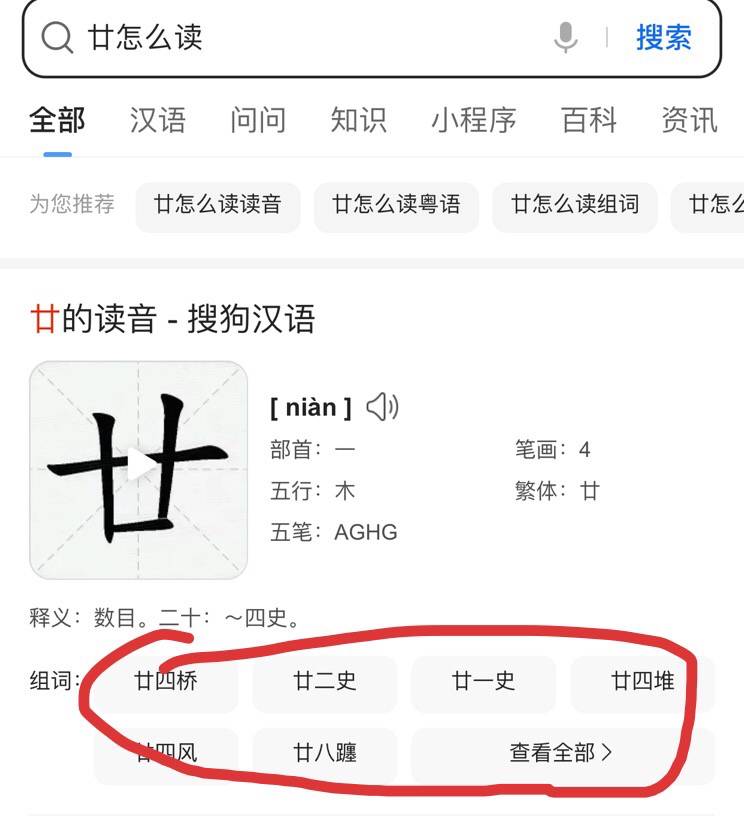
Task: Open the word 廿一史
Action: point(483,682)
